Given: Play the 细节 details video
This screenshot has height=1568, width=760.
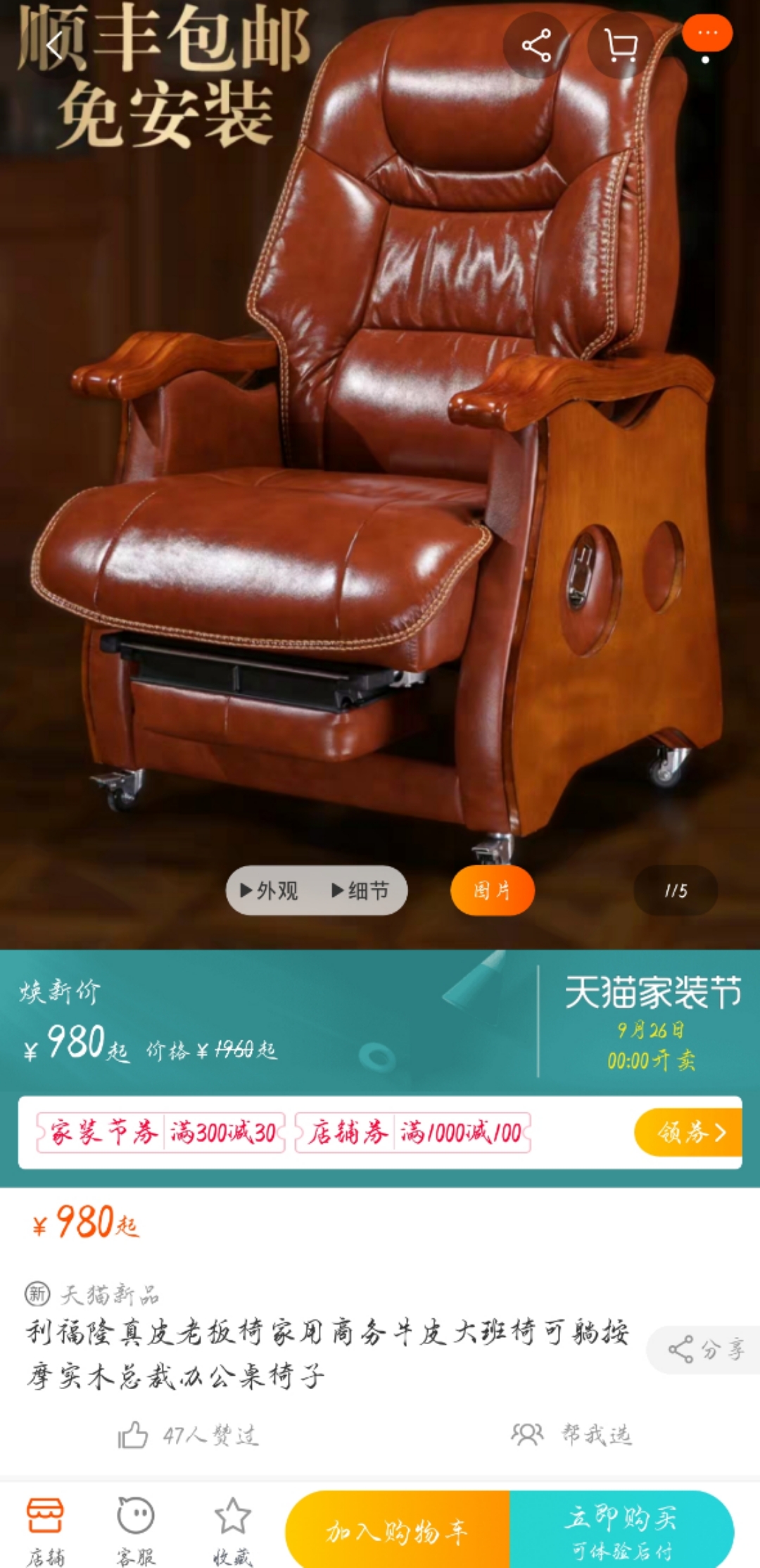Looking at the screenshot, I should (362, 891).
